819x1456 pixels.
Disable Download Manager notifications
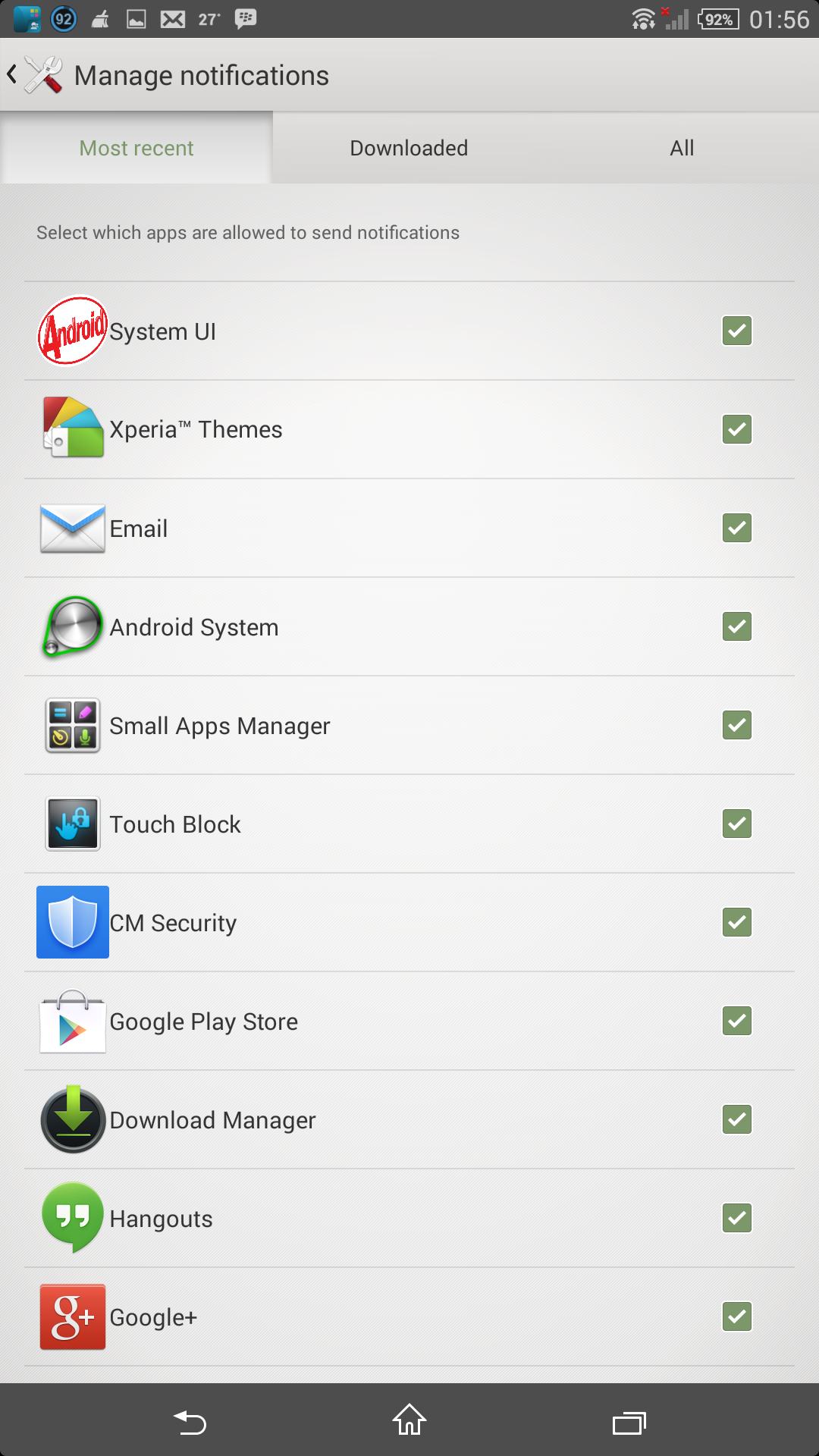point(736,1120)
